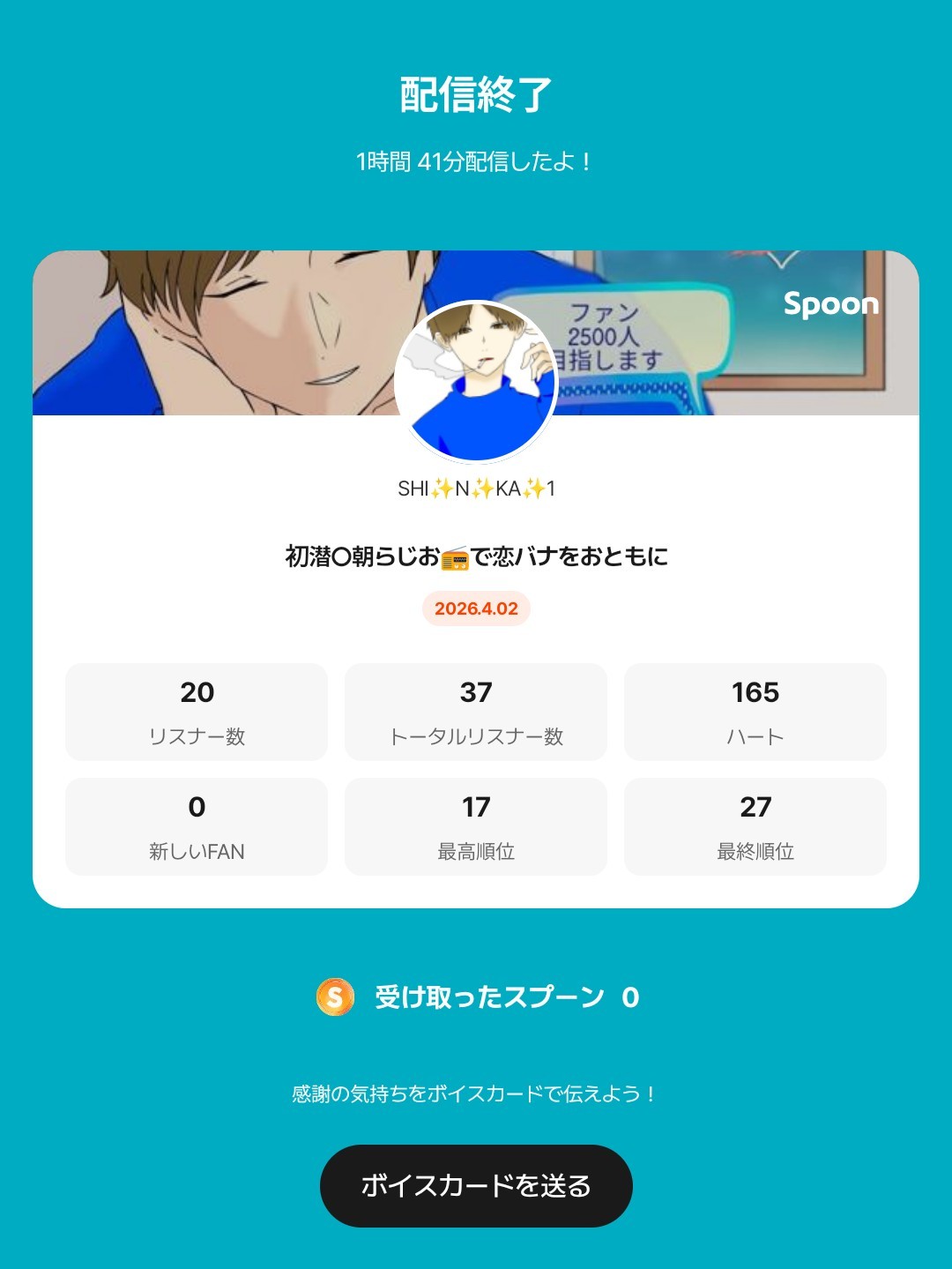Click the 最終順位 stat showing 27
Viewport: 952px width, 1269px height.
755,826
